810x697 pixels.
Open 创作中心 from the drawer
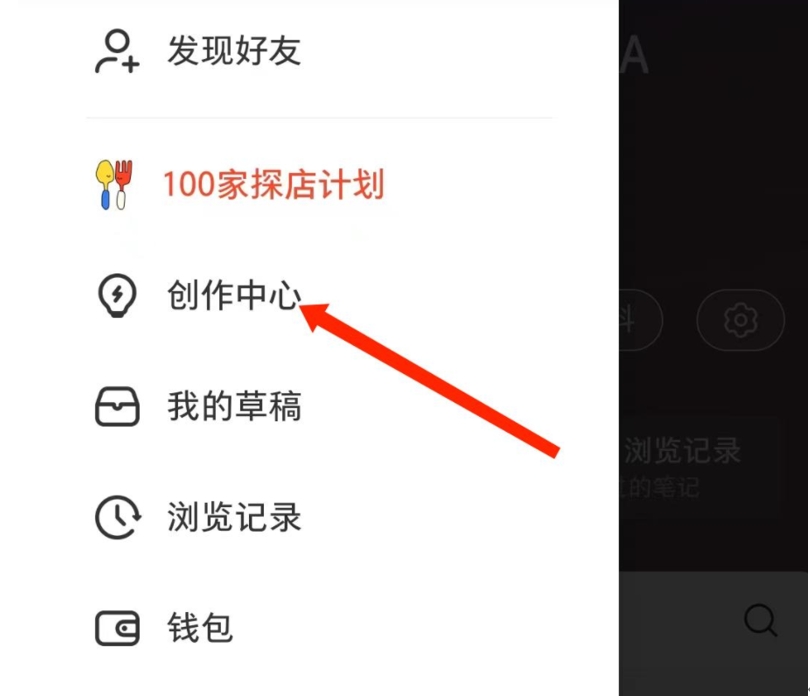click(232, 296)
